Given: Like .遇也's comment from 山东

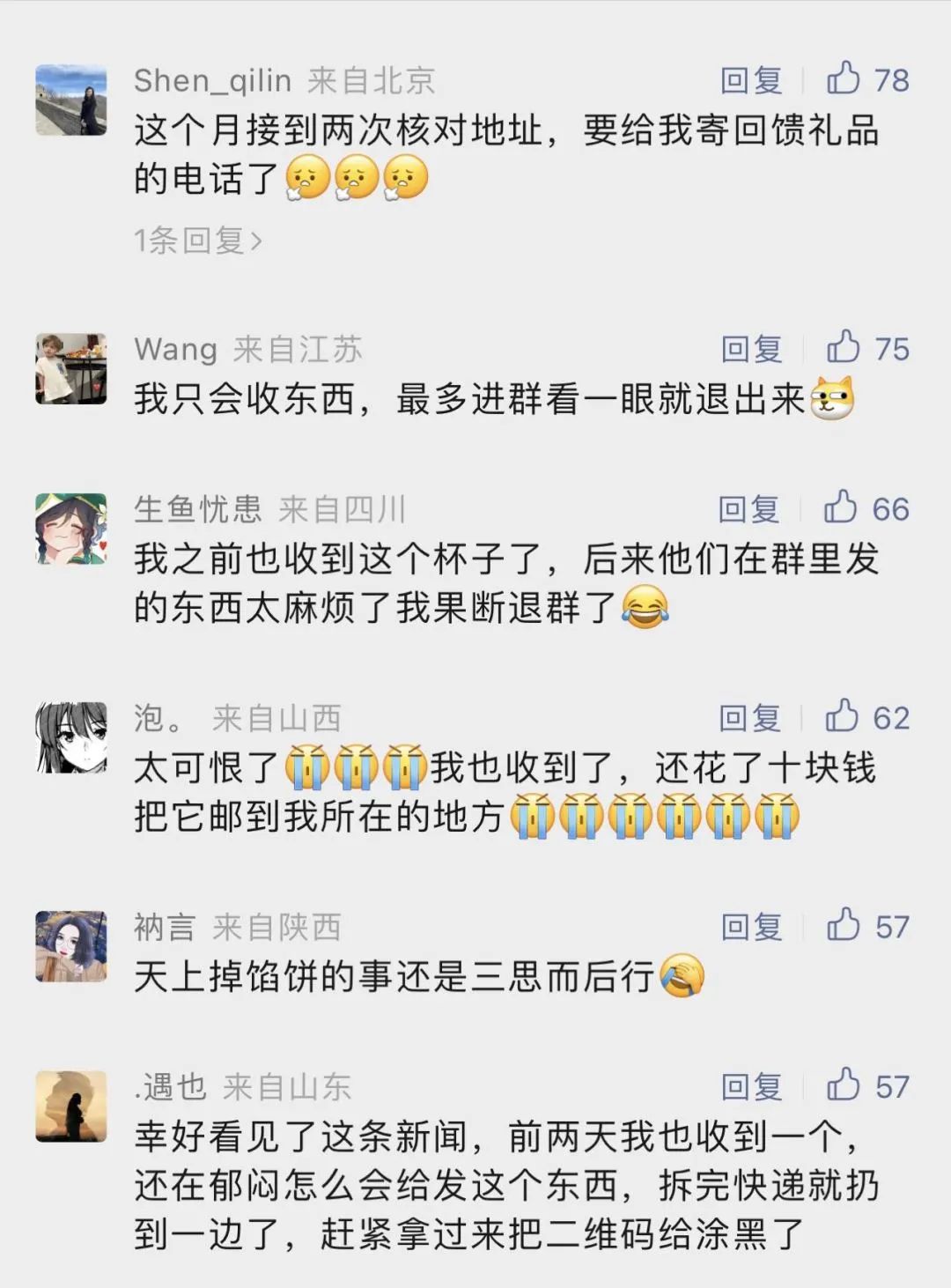Looking at the screenshot, I should (x=844, y=1085).
